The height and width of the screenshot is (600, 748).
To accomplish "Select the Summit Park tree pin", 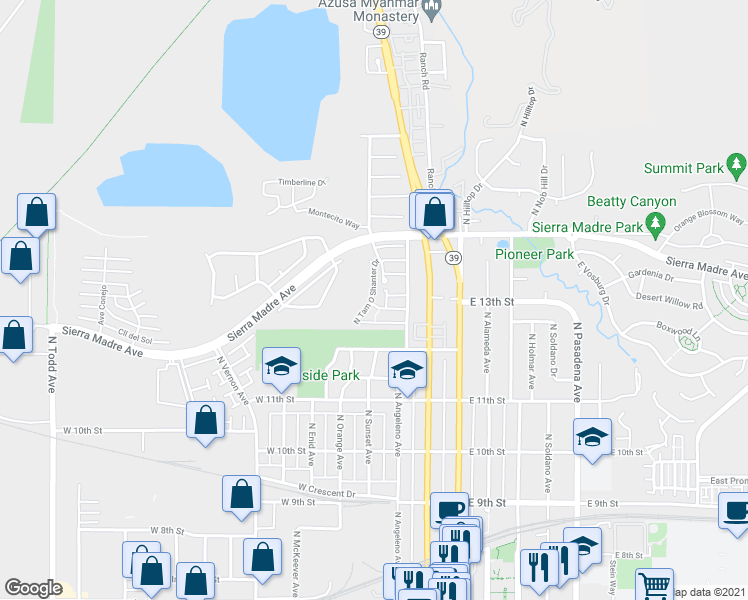I will coord(736,166).
